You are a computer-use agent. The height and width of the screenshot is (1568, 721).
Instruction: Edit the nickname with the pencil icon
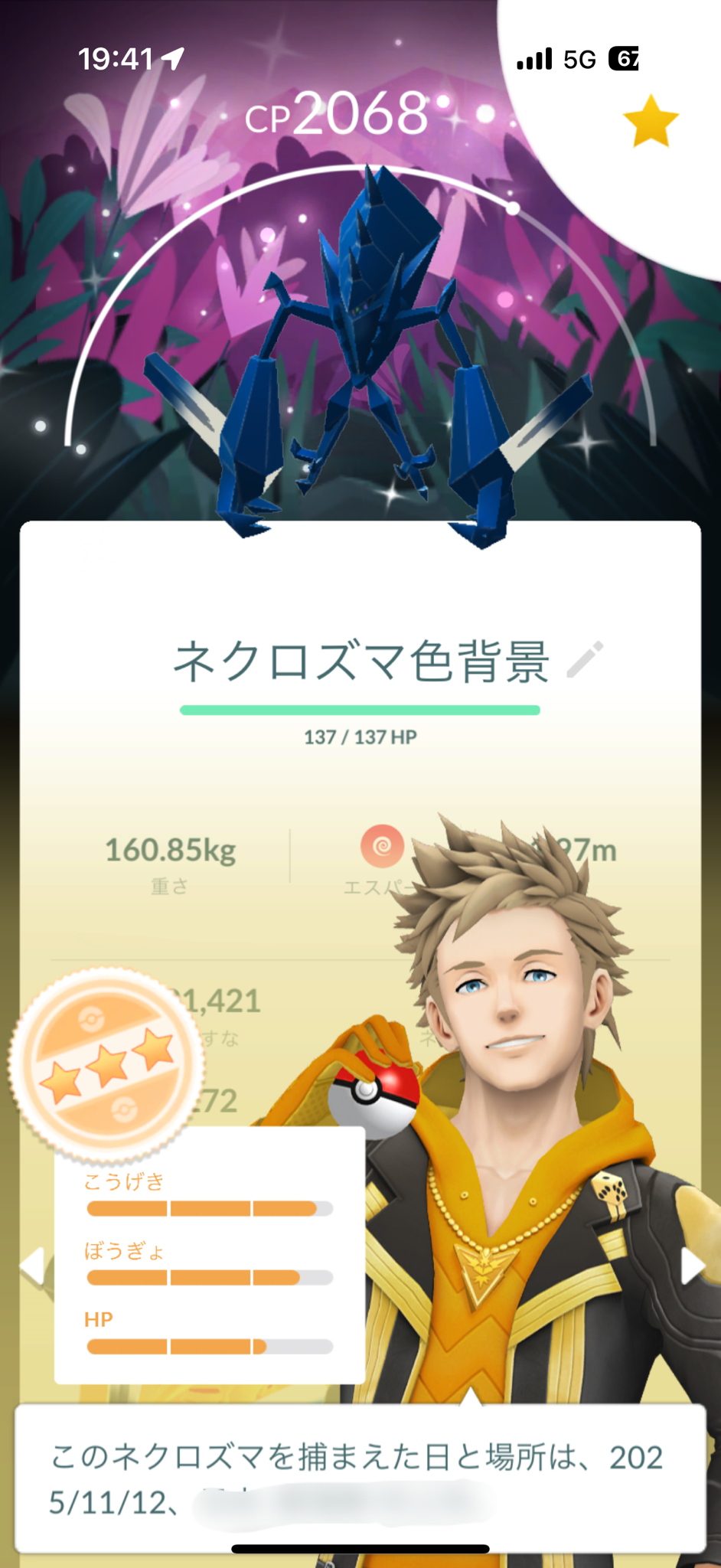[585, 660]
